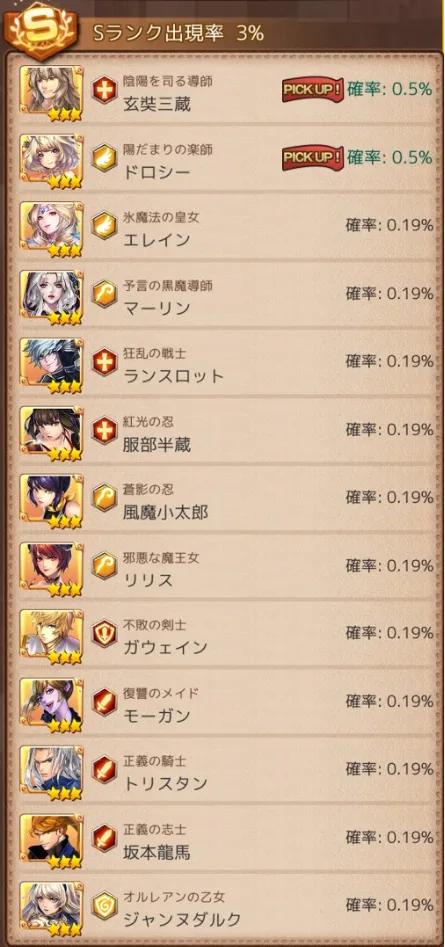The height and width of the screenshot is (947, 445).
Task: View the ジャンヌダルク character entry
Action: pos(225,906)
